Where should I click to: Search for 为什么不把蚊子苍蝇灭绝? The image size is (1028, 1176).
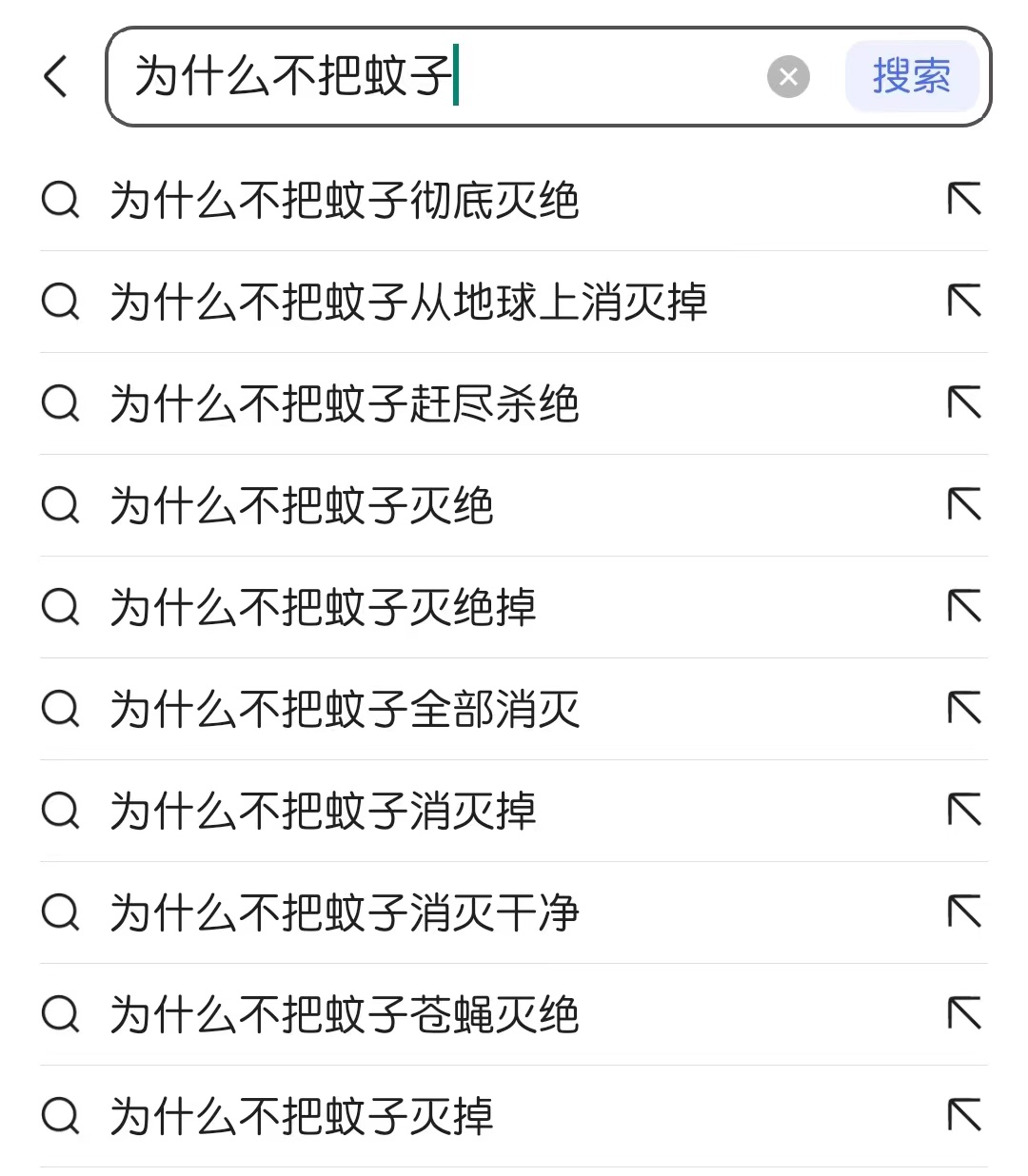pyautogui.click(x=345, y=1015)
